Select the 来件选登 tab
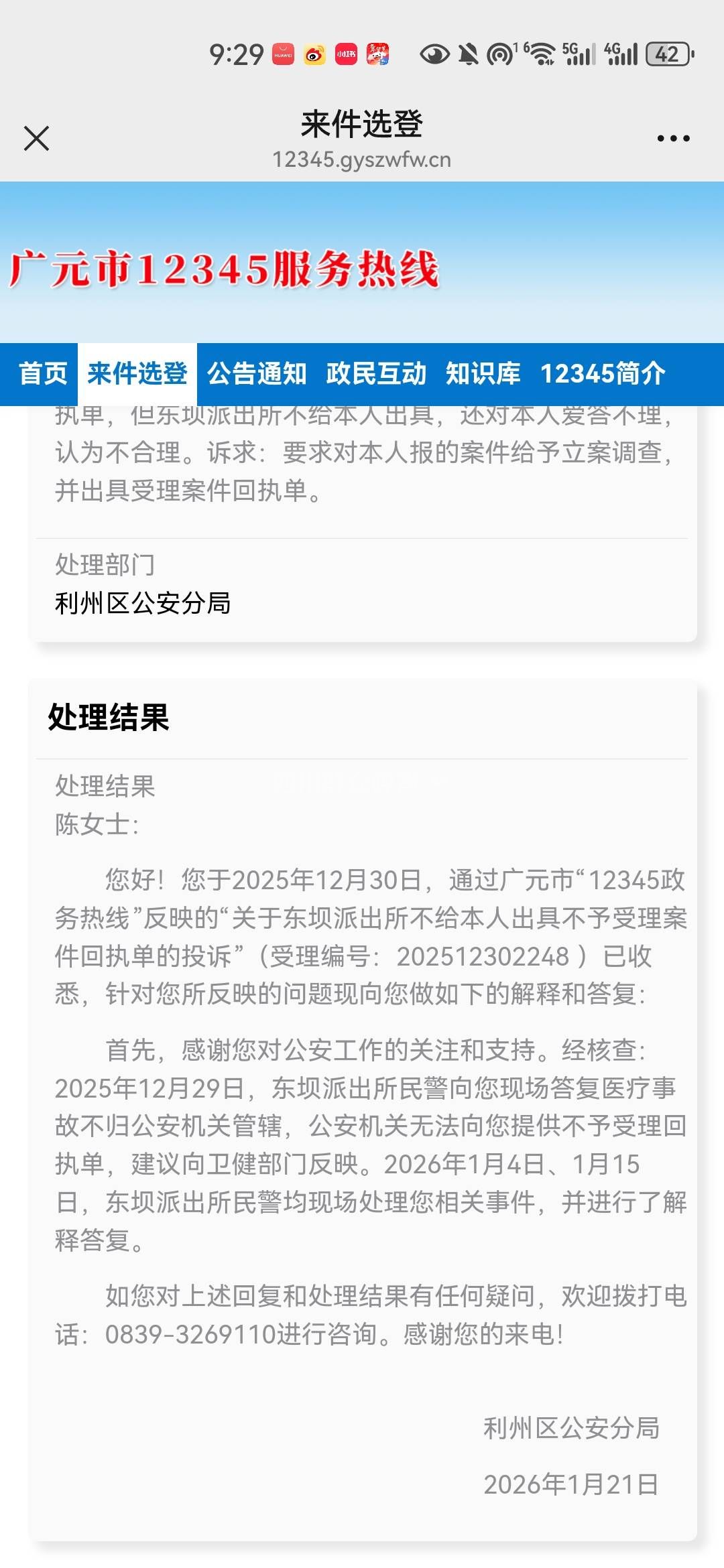This screenshot has height=1568, width=724. tap(137, 373)
